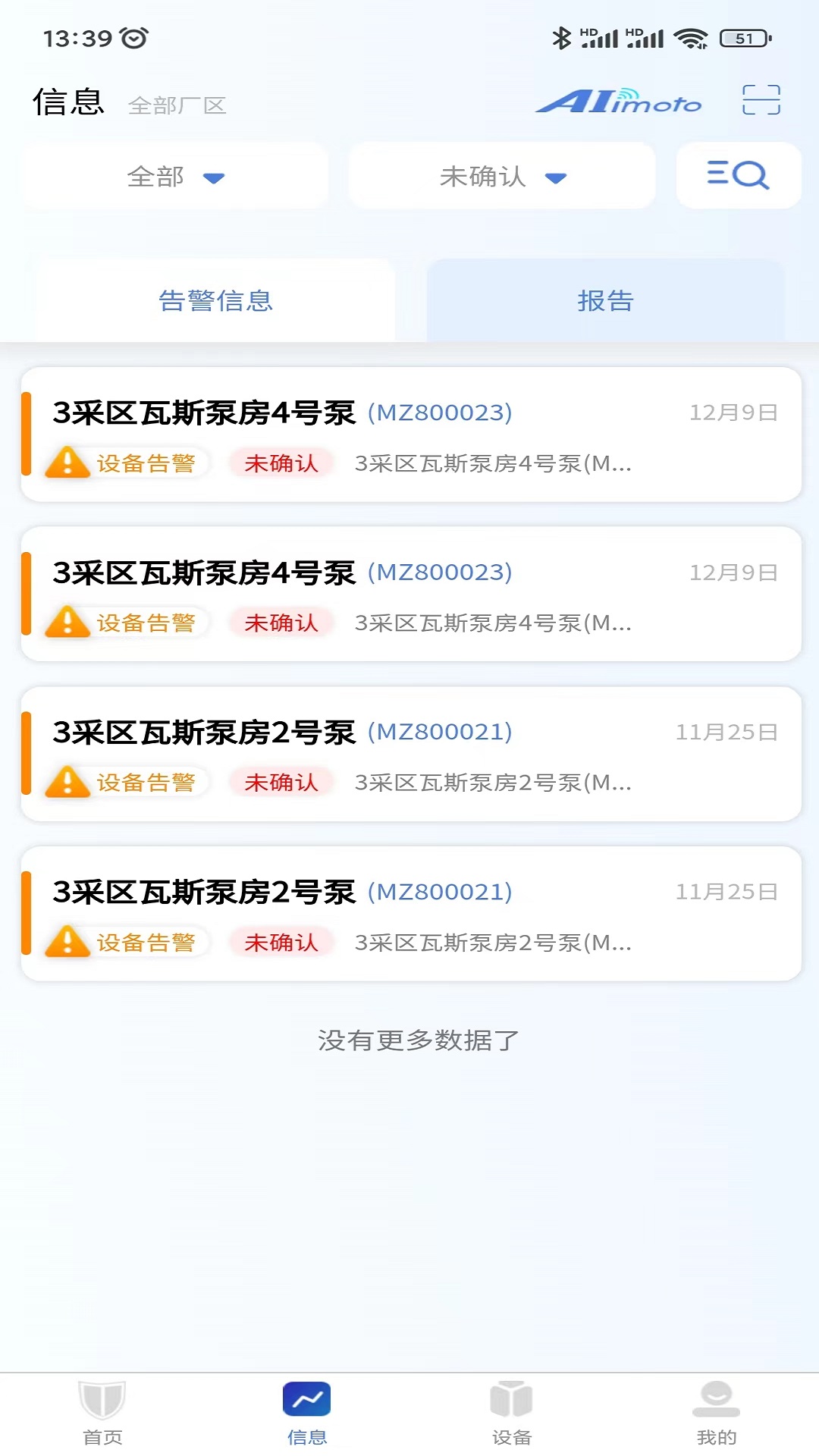The image size is (819, 1456).
Task: Expand the 全部 type dropdown
Action: tap(175, 177)
